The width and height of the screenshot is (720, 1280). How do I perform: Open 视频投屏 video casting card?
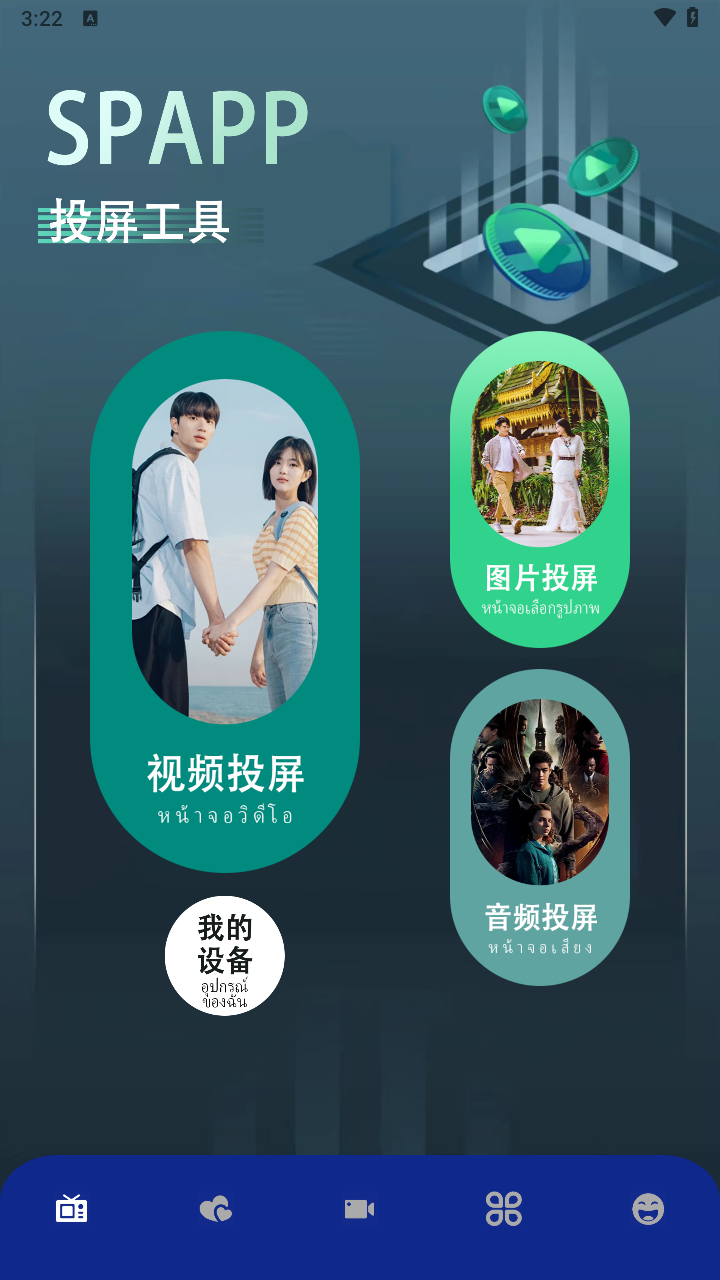(225, 601)
